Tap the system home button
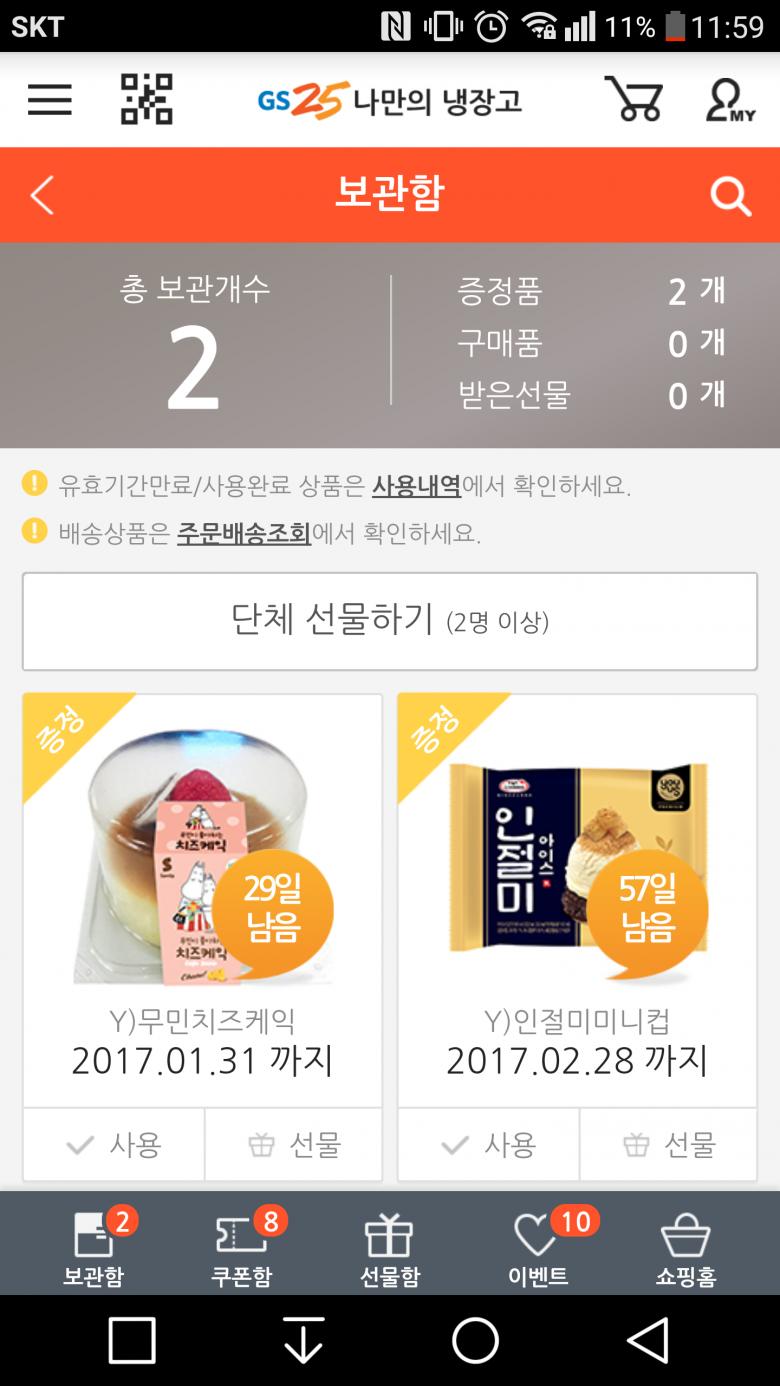780x1386 pixels. (475, 1340)
